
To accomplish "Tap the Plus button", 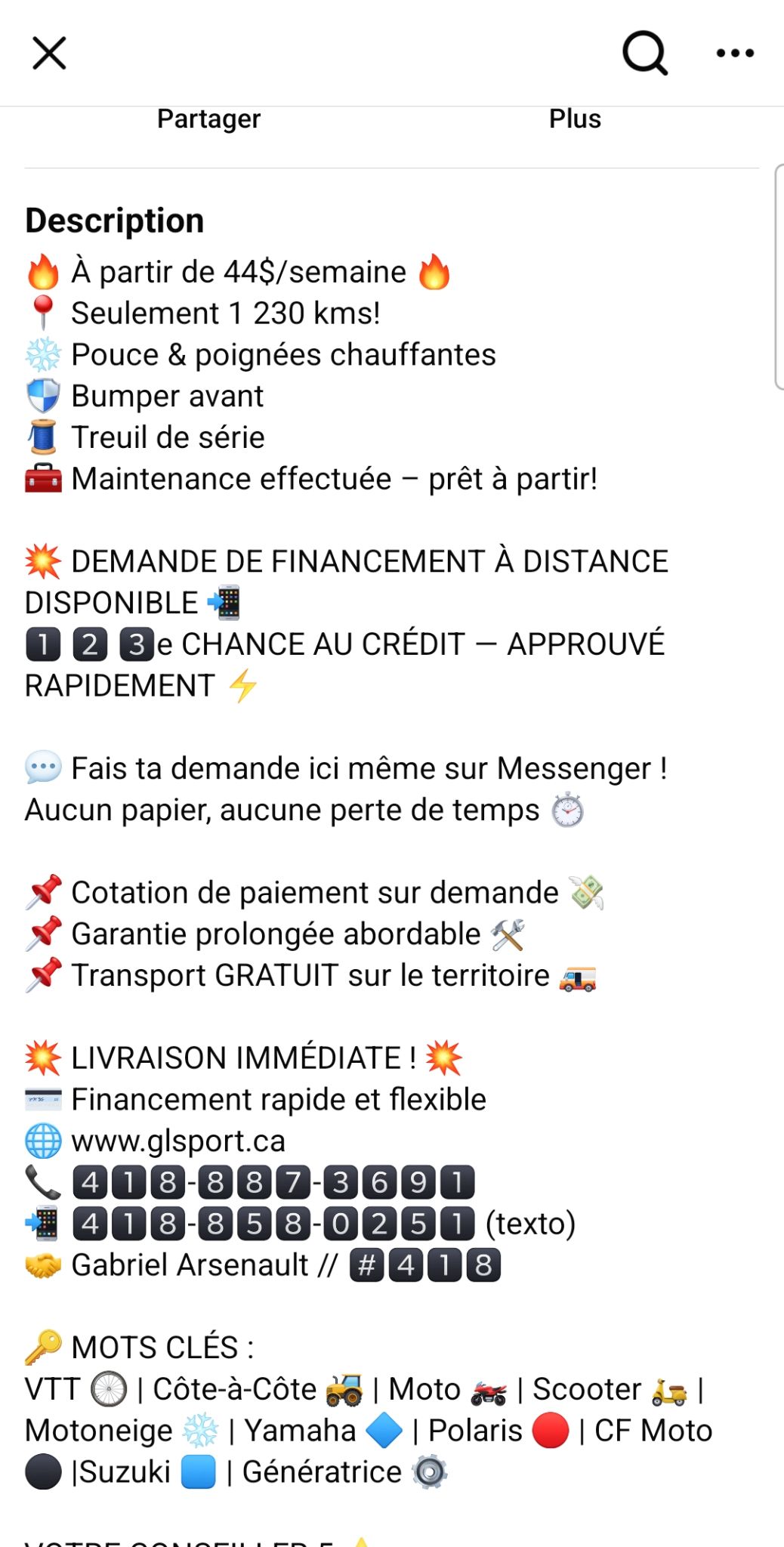I will [x=575, y=119].
